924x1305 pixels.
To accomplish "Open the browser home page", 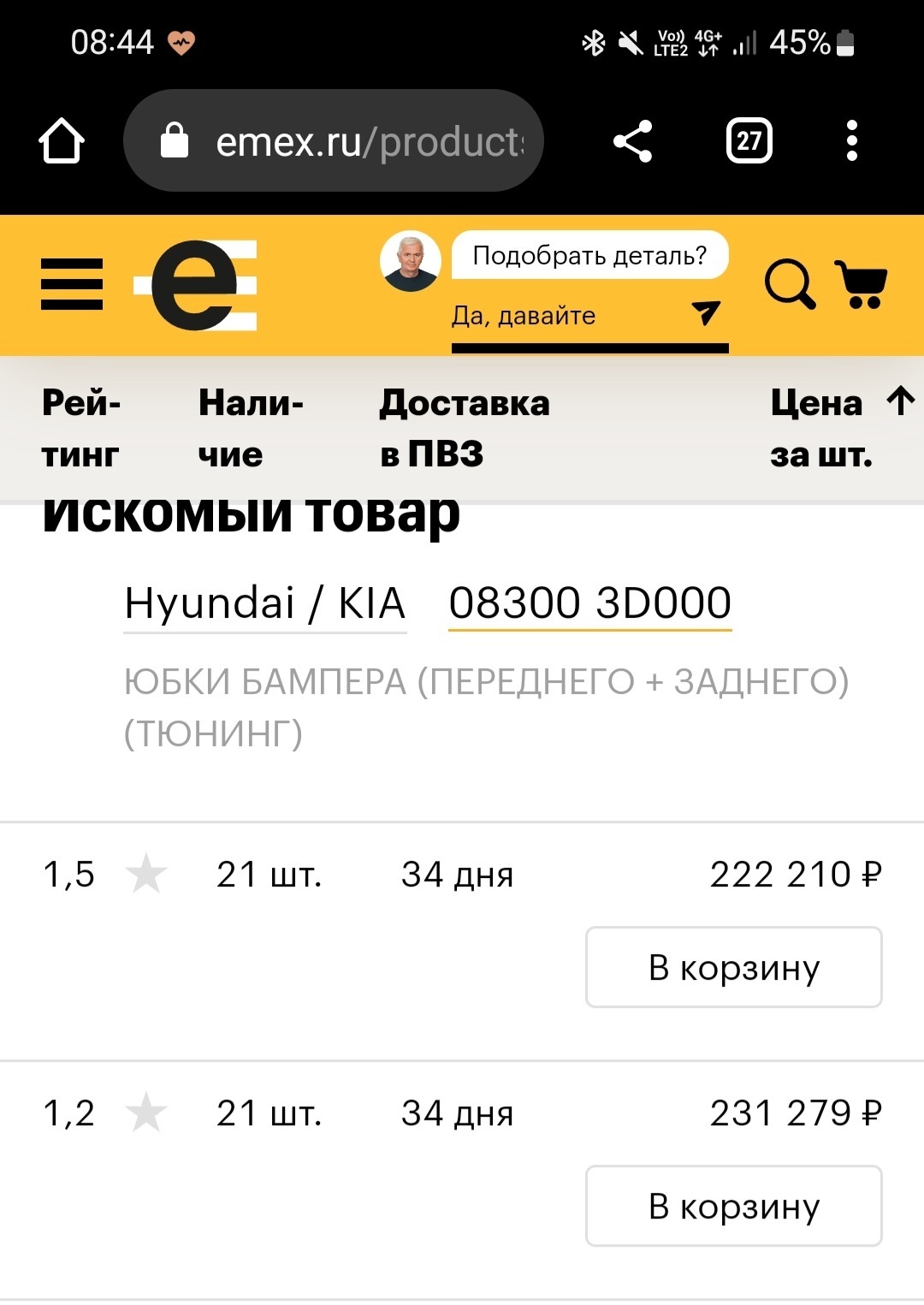I will point(62,141).
